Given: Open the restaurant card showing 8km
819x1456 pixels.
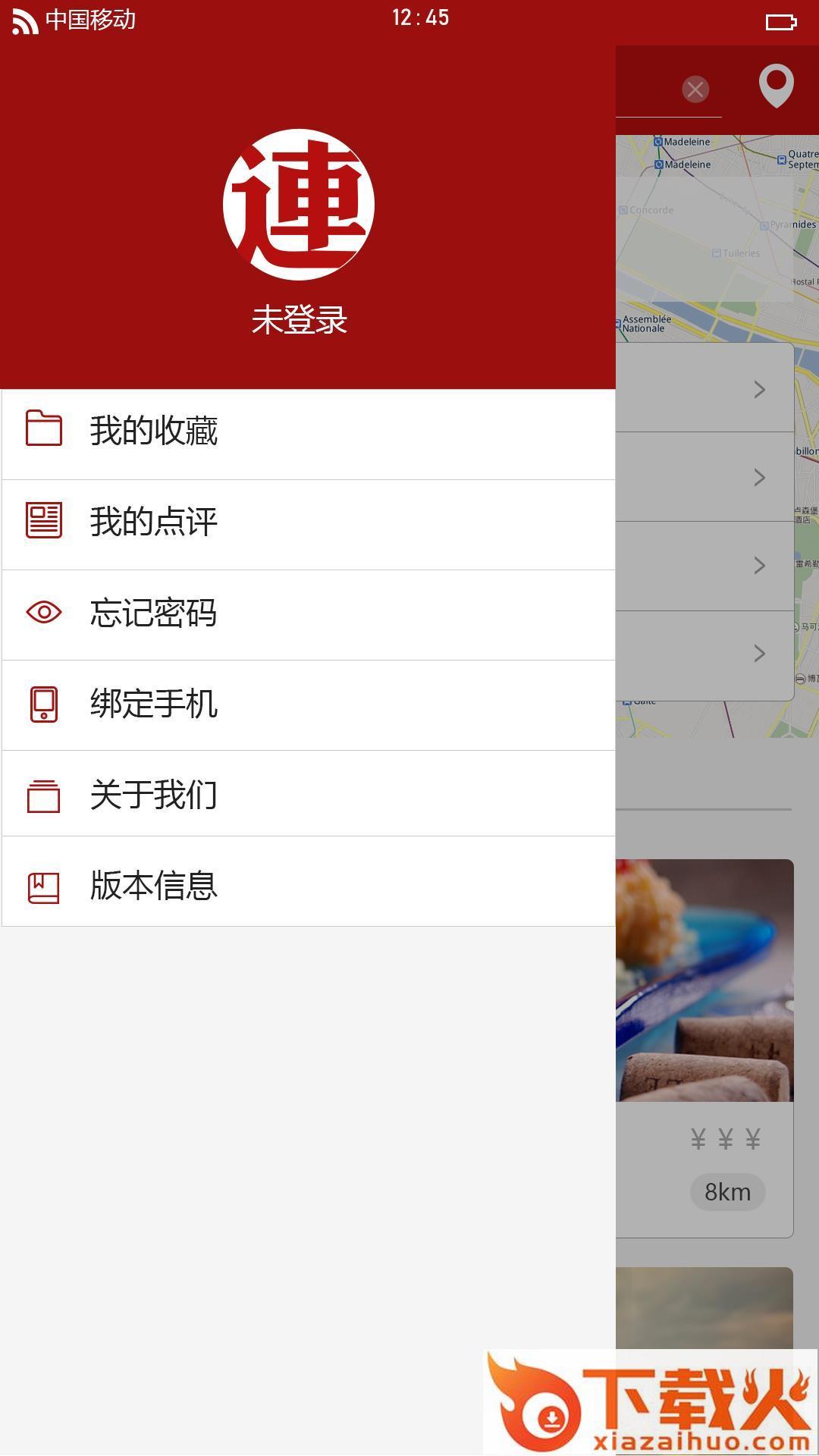Looking at the screenshot, I should click(705, 1046).
